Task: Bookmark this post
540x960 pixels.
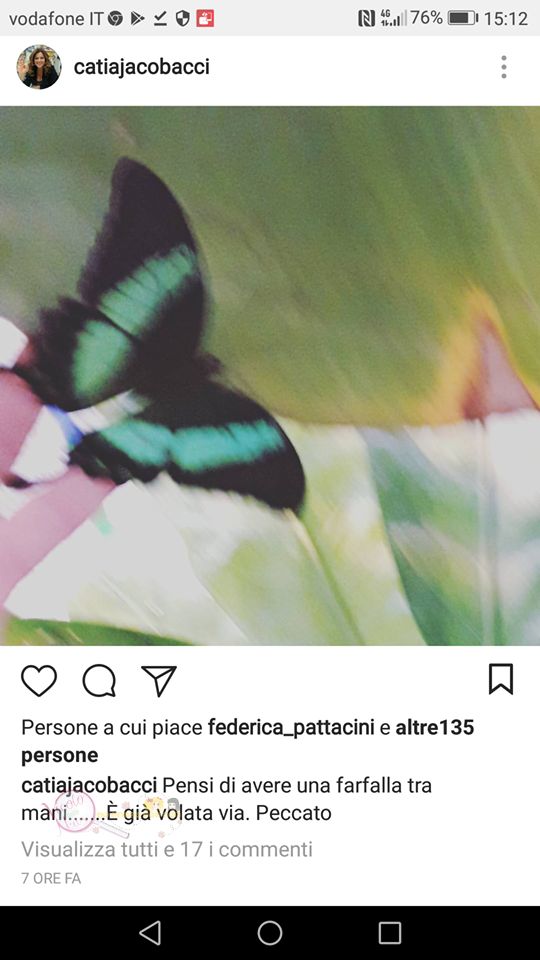Action: [x=501, y=680]
